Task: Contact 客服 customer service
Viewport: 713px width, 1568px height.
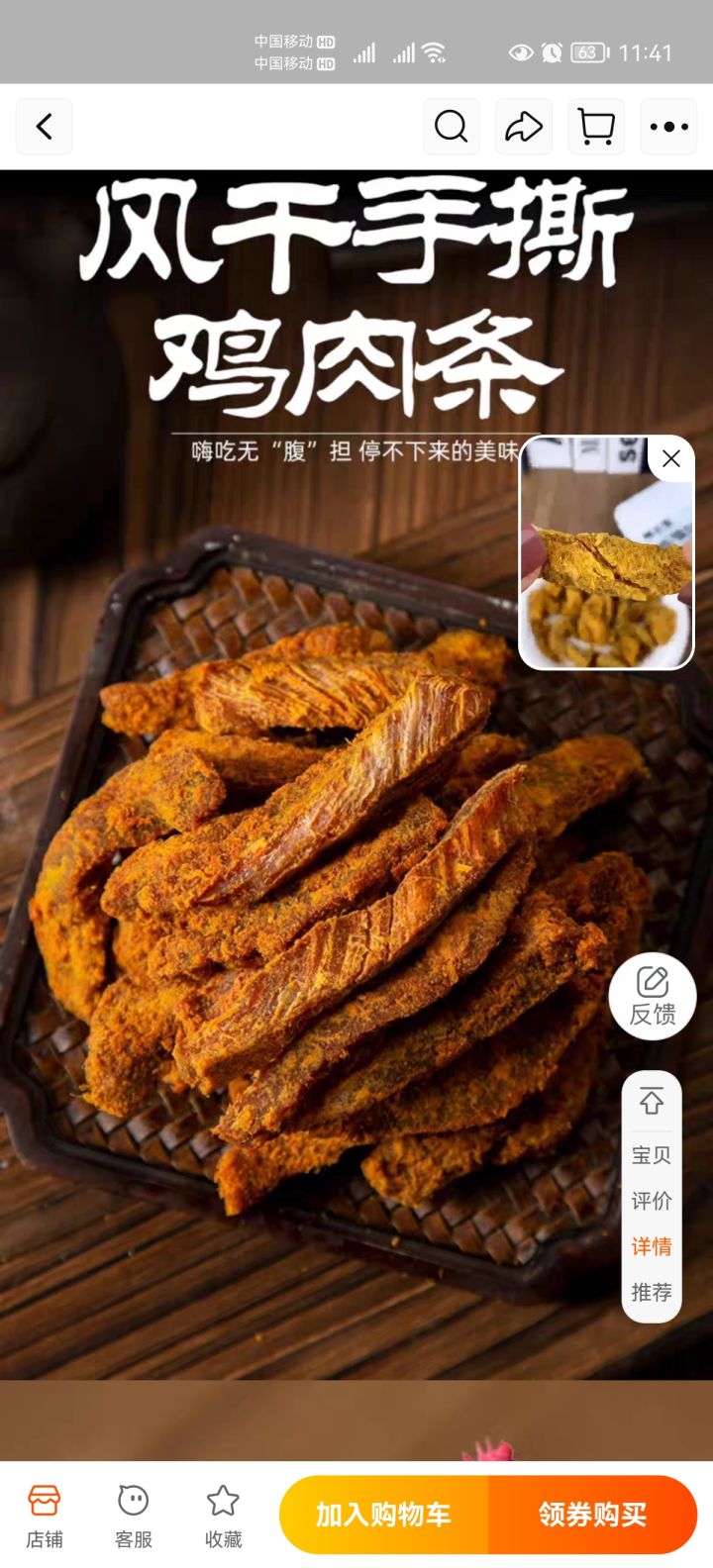Action: (x=134, y=1515)
